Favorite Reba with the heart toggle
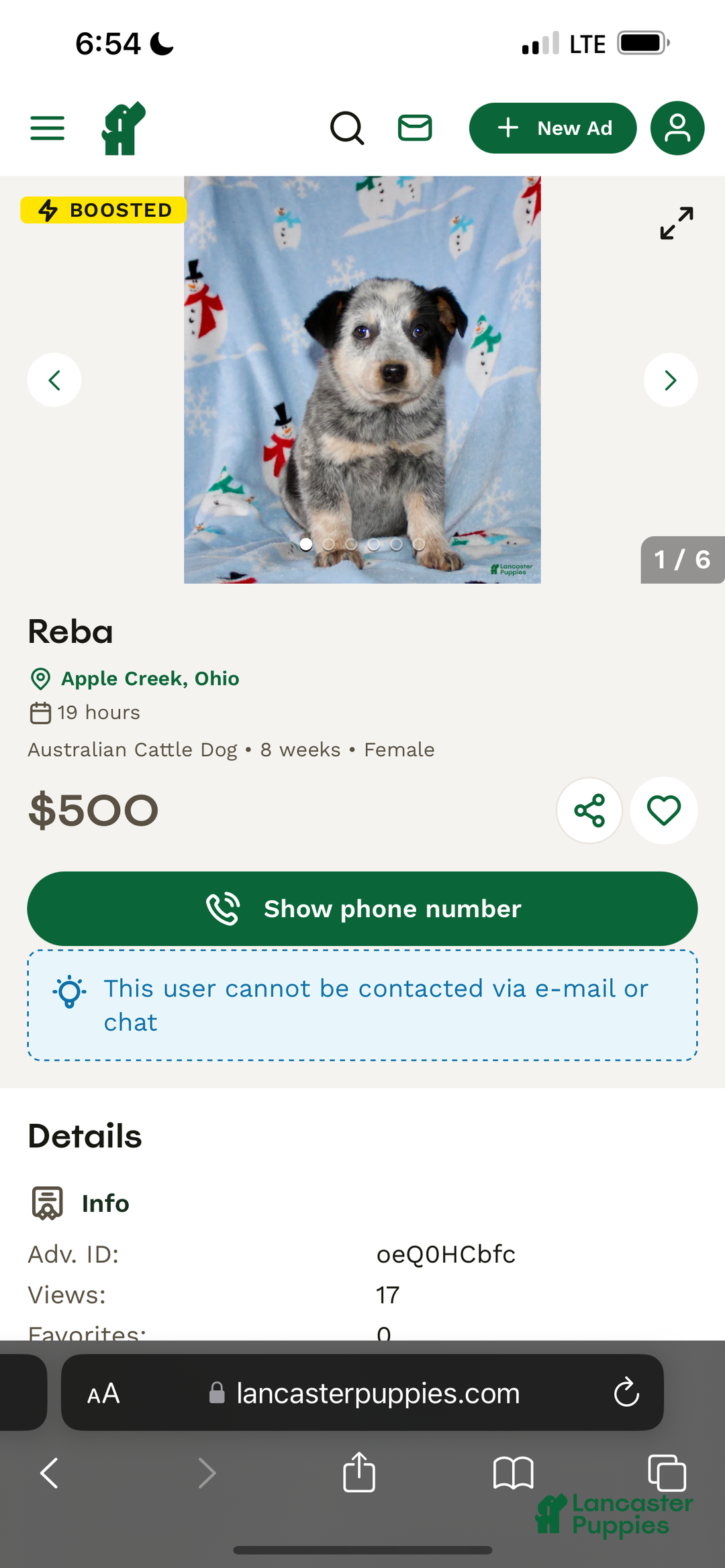This screenshot has width=725, height=1568. click(663, 810)
